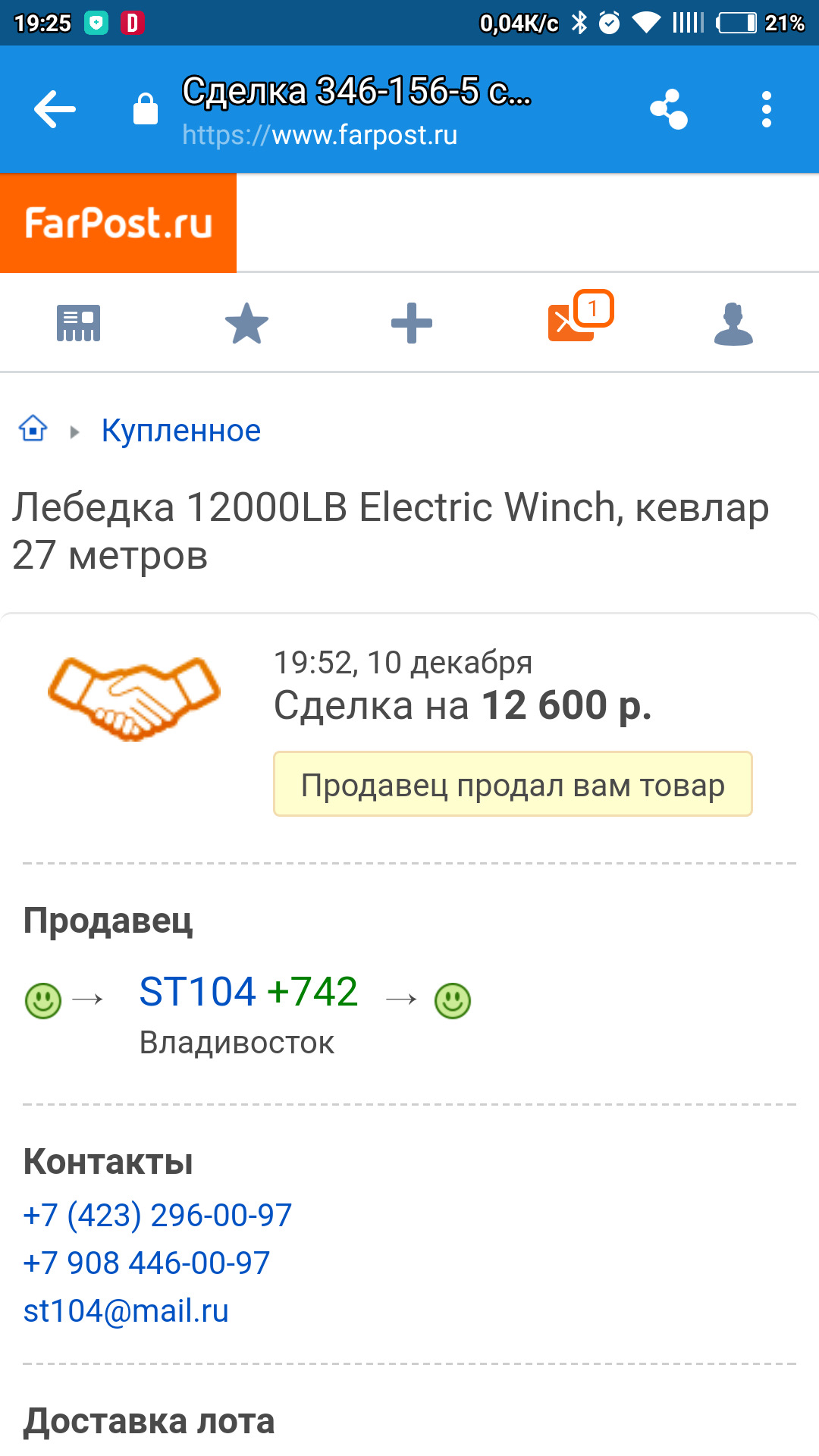Open the browser overflow menu

coord(767,109)
